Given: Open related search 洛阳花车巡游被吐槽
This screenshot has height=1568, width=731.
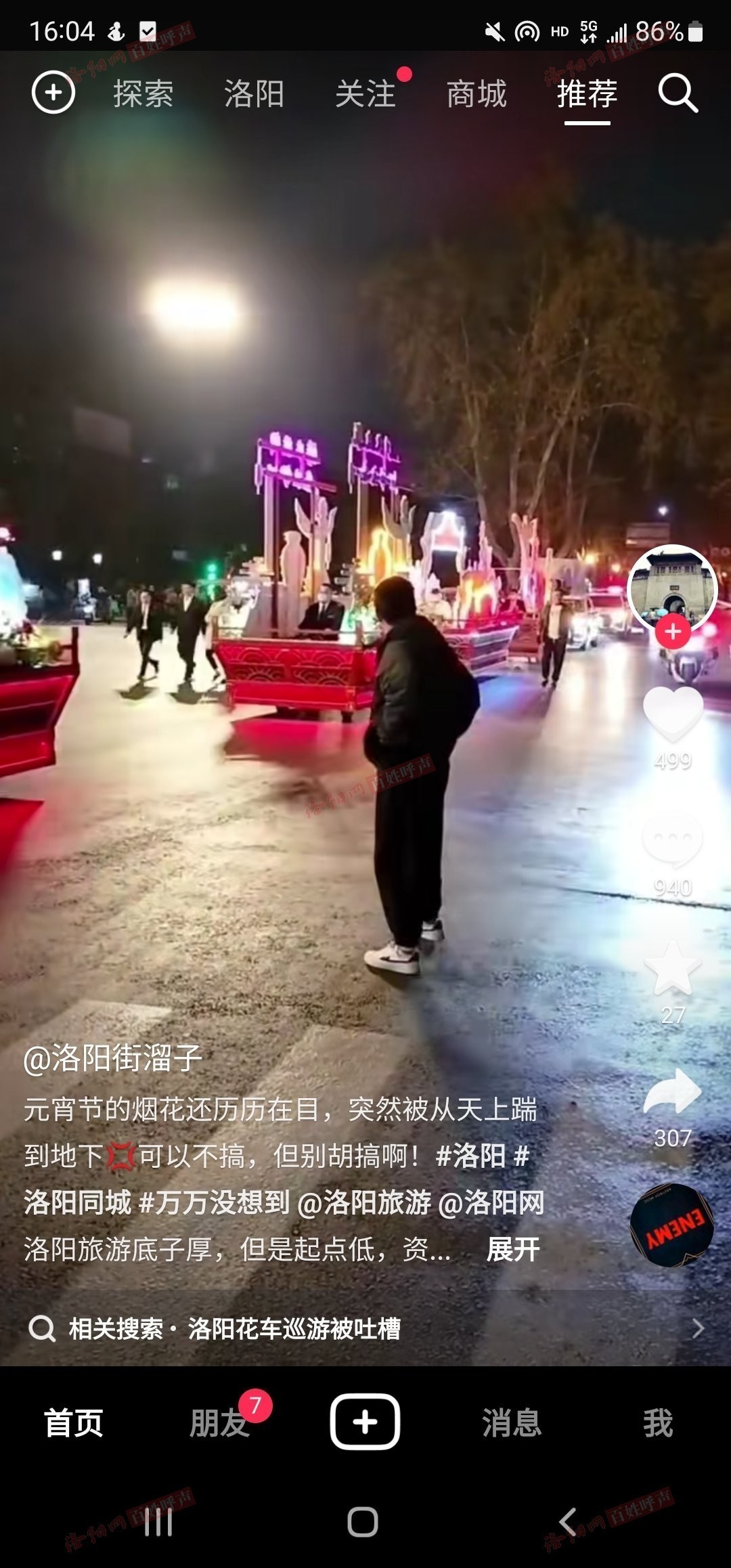Looking at the screenshot, I should [294, 1328].
